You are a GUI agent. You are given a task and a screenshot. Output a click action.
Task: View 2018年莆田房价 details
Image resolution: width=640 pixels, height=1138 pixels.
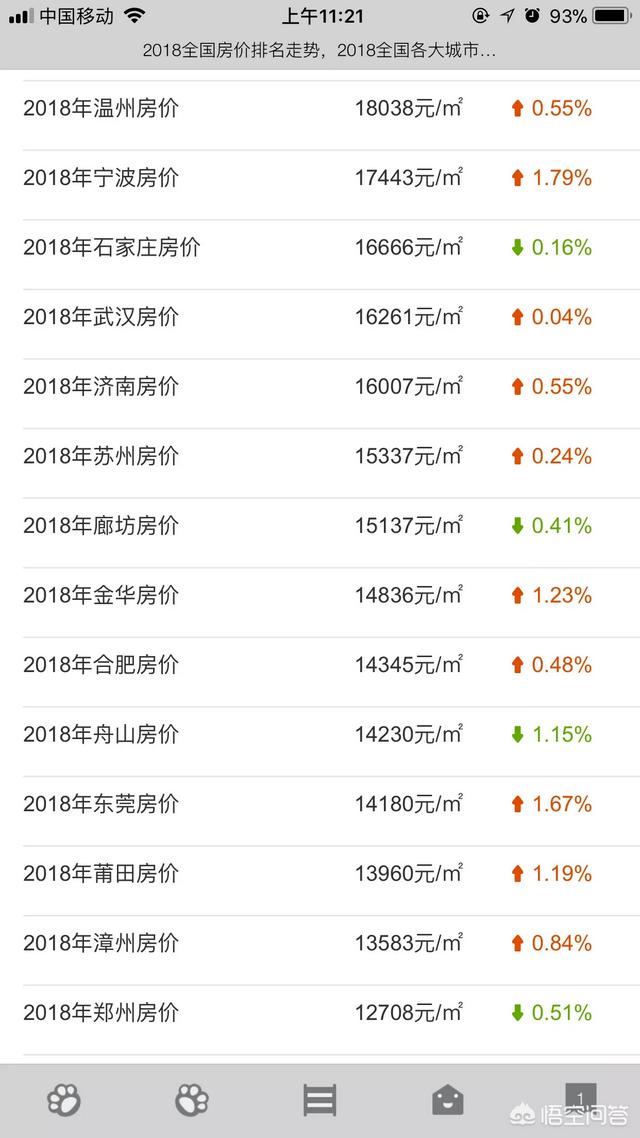320,875
